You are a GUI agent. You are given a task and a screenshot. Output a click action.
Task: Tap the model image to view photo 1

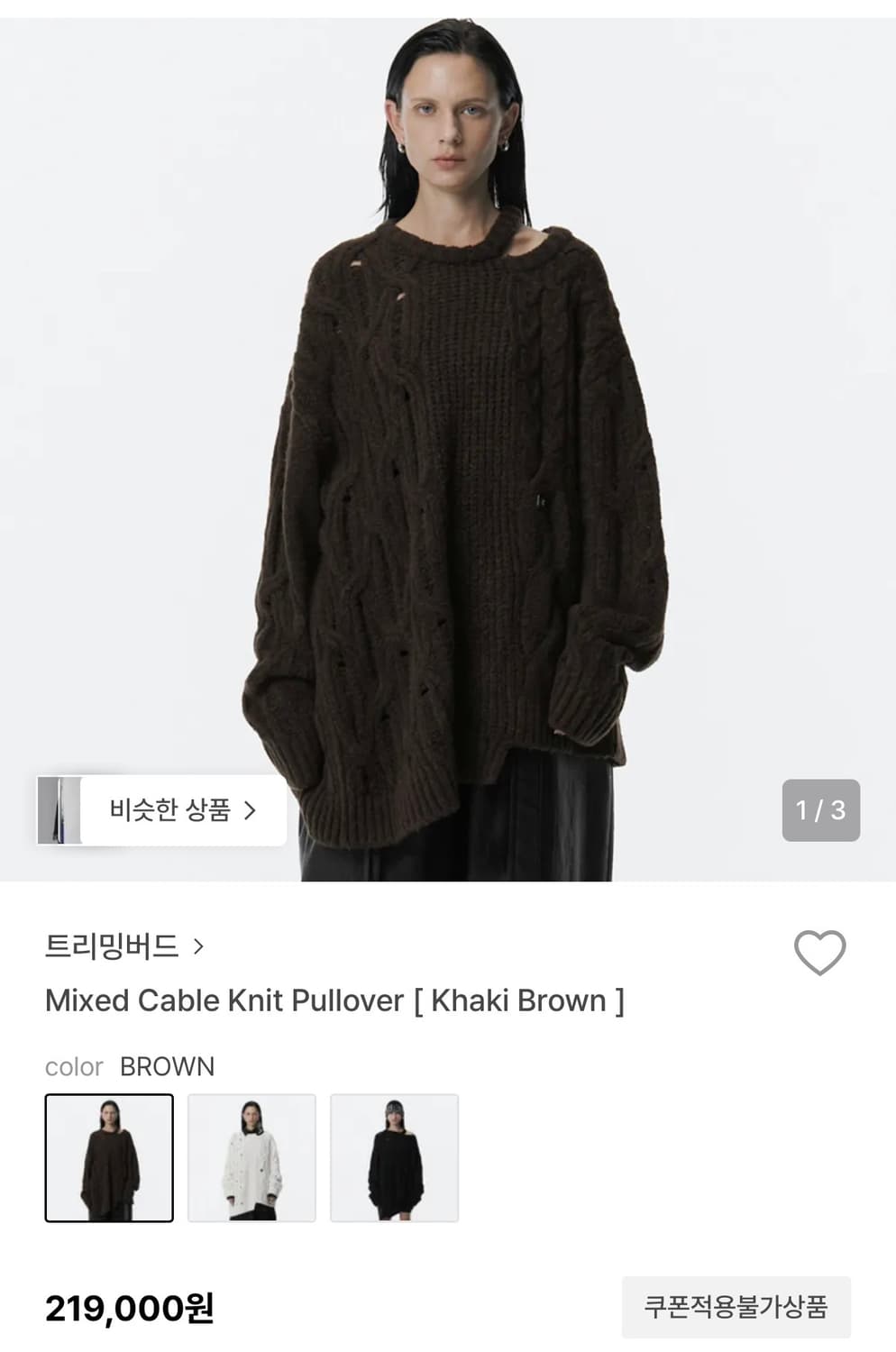(448, 406)
